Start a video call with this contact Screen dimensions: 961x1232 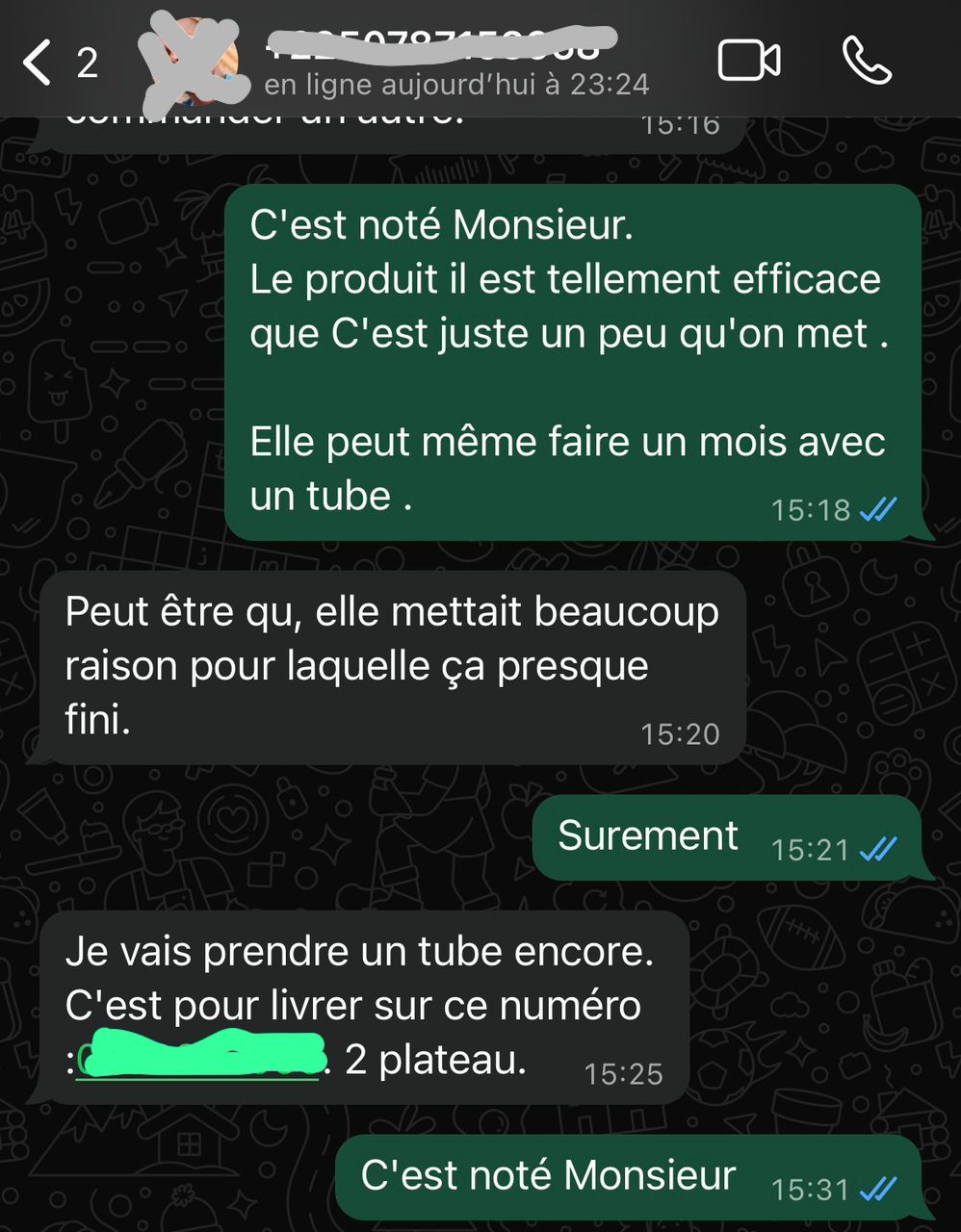(748, 61)
